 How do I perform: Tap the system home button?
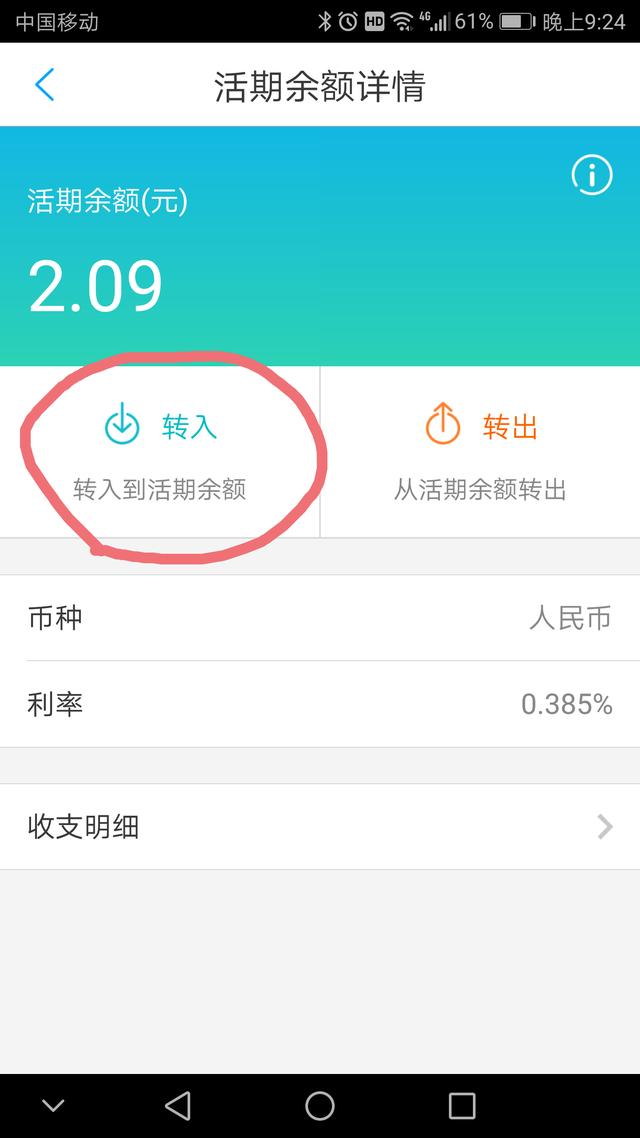(x=319, y=1106)
